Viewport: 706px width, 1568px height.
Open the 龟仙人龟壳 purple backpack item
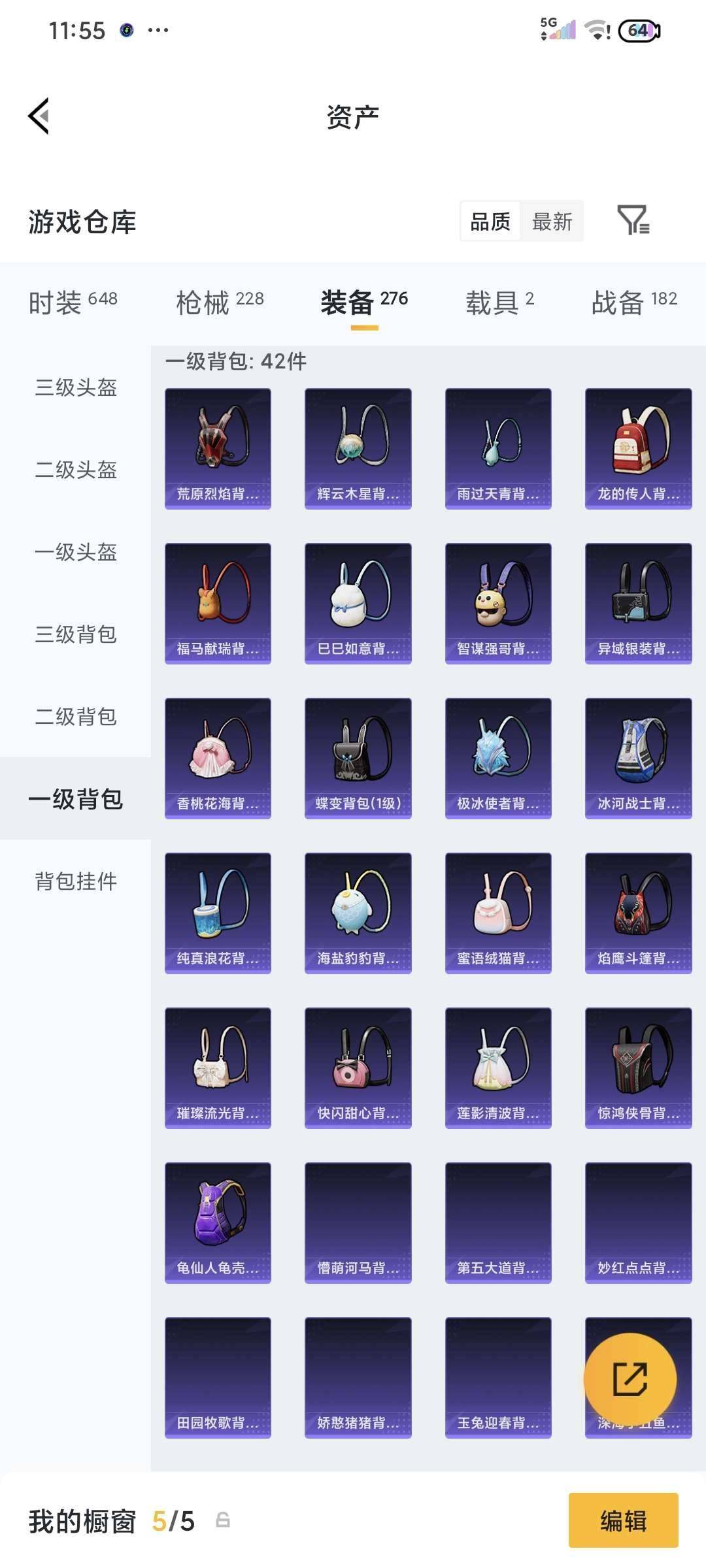click(x=218, y=1222)
